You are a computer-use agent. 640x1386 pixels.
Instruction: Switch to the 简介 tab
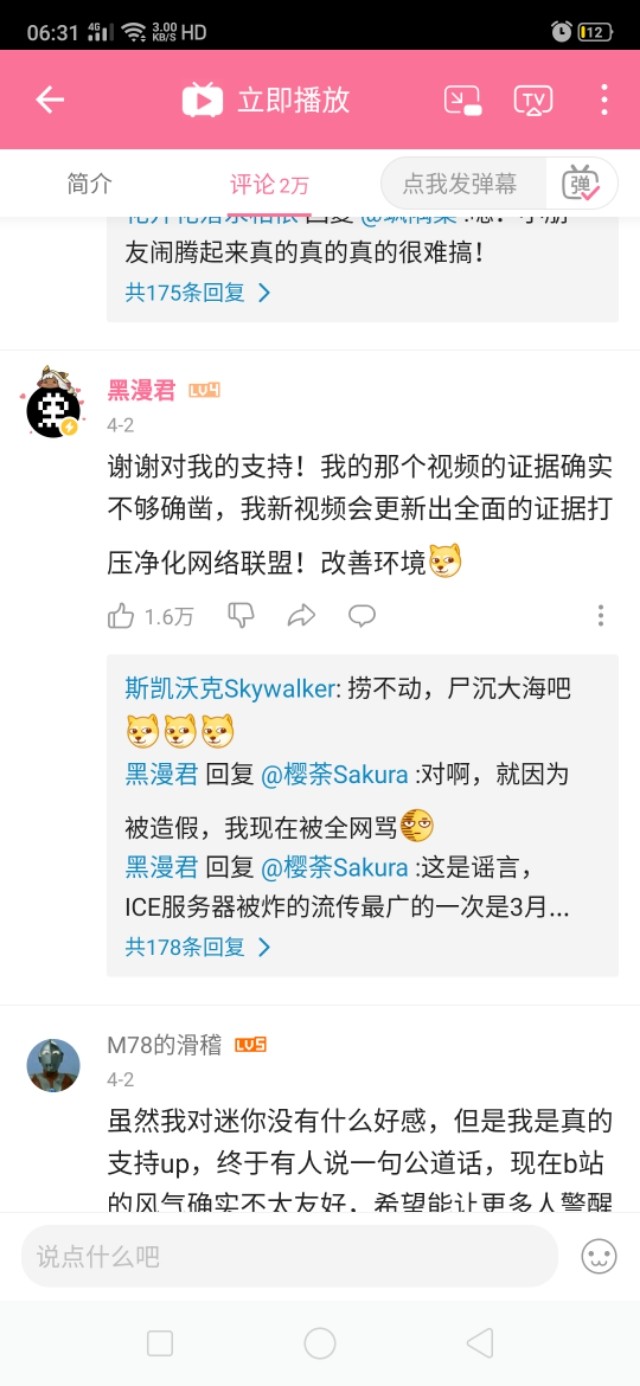tap(90, 184)
